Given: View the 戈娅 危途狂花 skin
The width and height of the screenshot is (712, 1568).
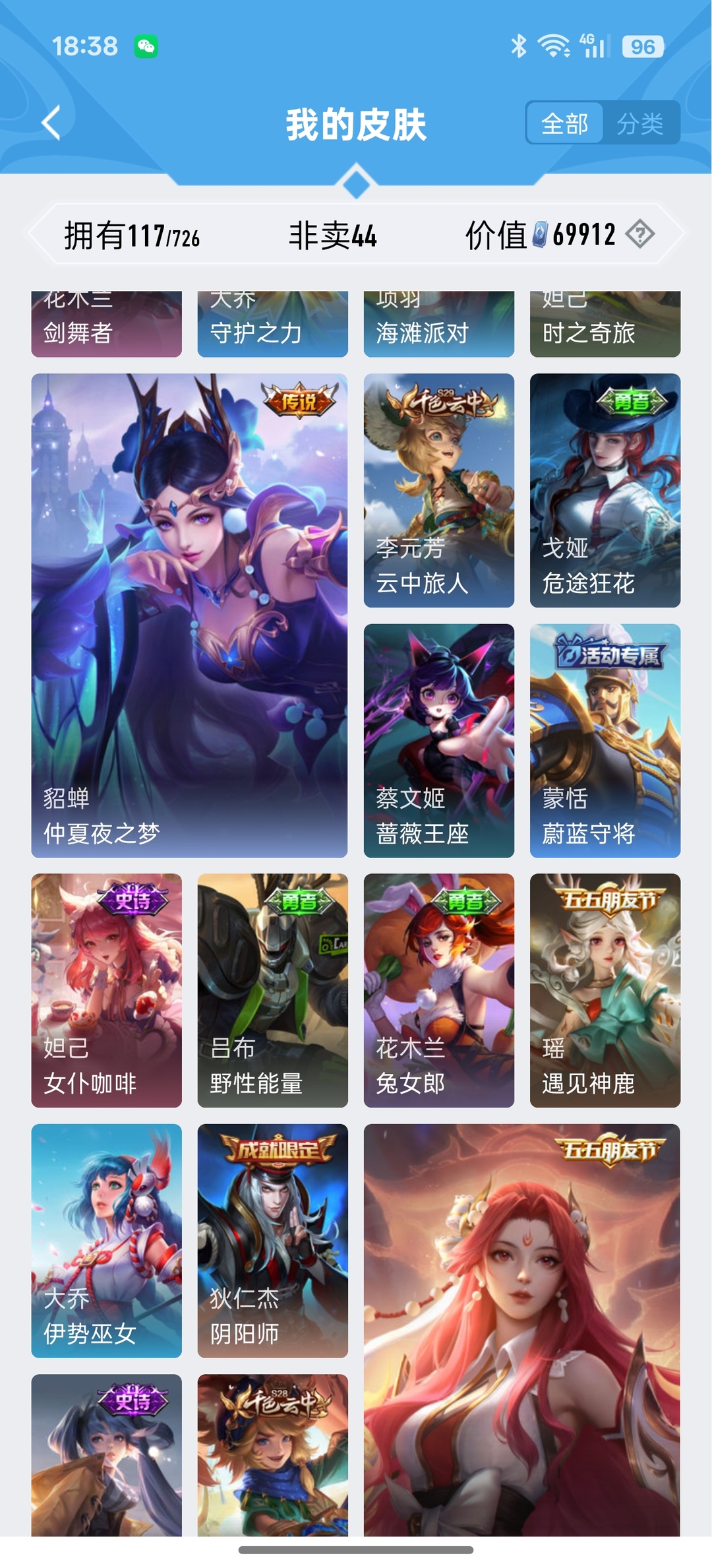Looking at the screenshot, I should coord(605,490).
